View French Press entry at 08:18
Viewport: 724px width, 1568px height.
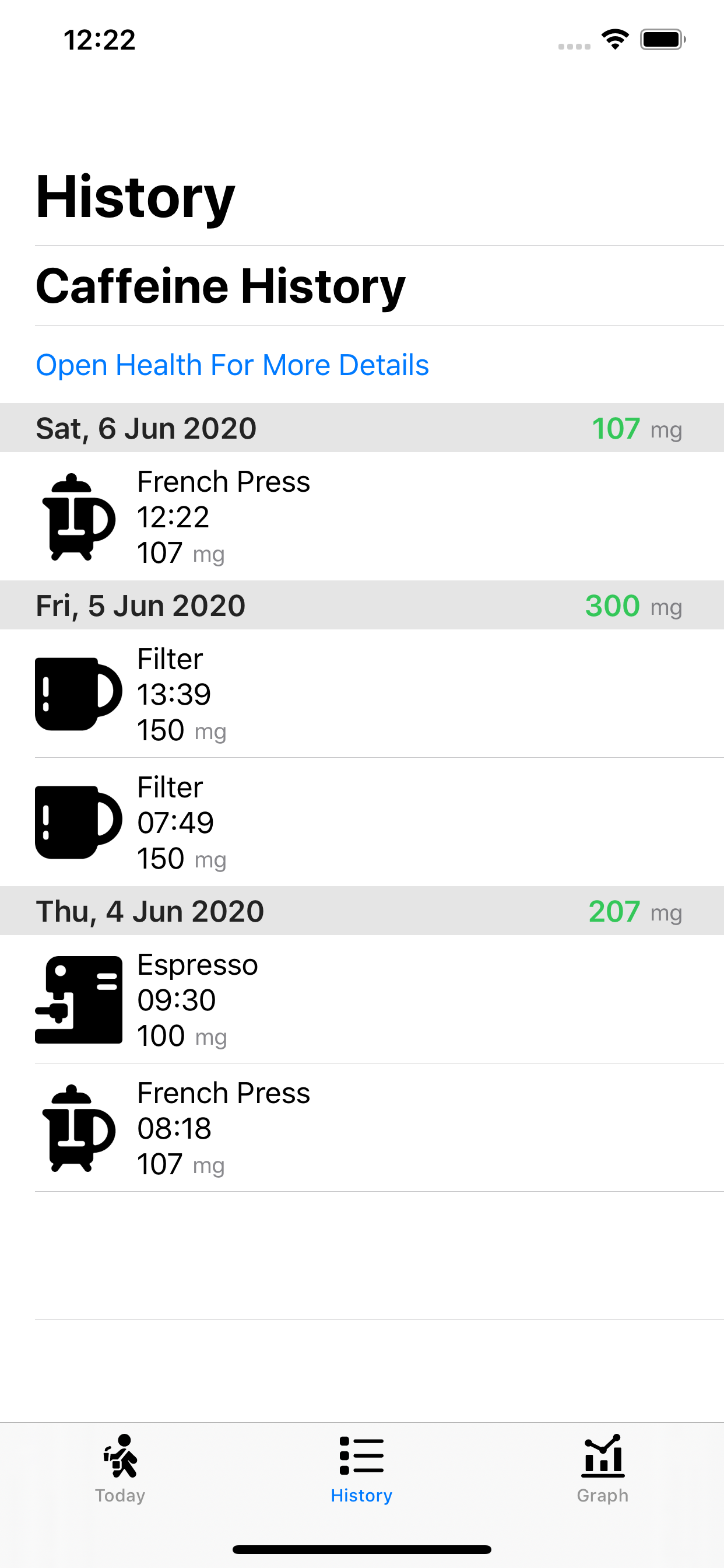pos(362,1128)
